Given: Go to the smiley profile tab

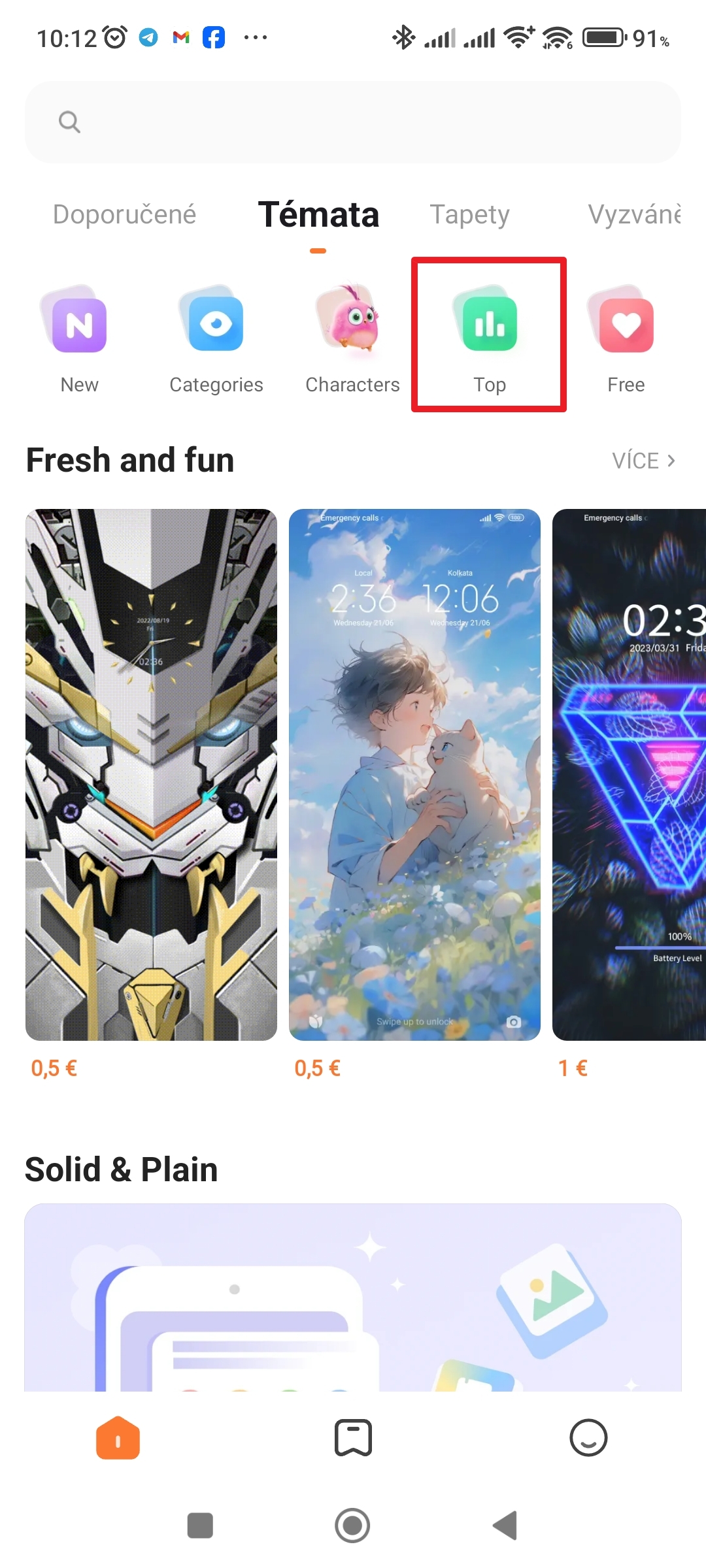Looking at the screenshot, I should point(588,1438).
